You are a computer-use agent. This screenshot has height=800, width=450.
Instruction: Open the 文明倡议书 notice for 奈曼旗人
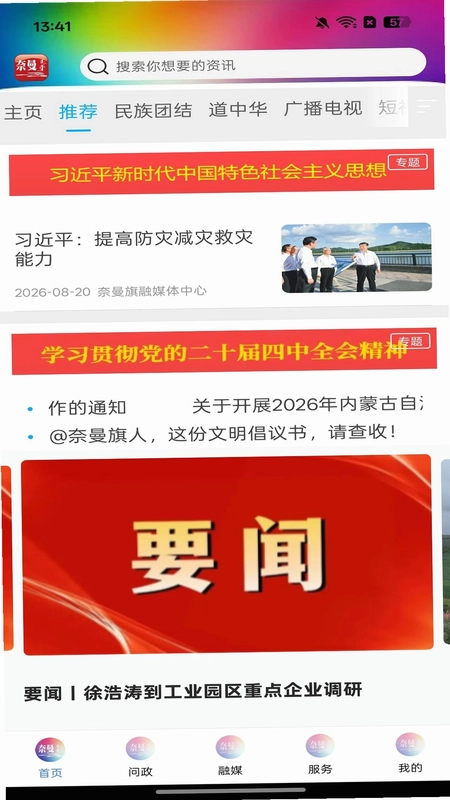[x=222, y=434]
